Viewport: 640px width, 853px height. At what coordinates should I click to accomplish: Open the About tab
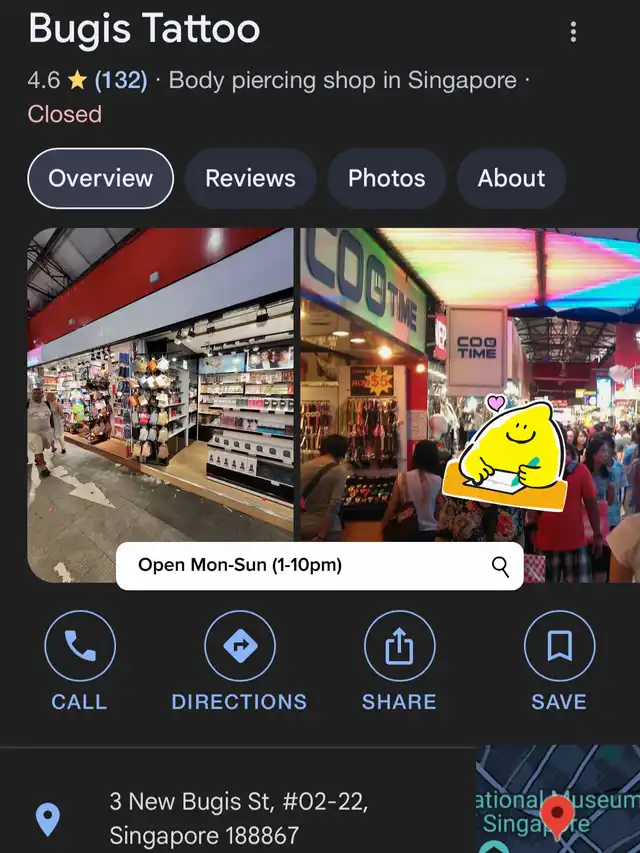pos(511,179)
